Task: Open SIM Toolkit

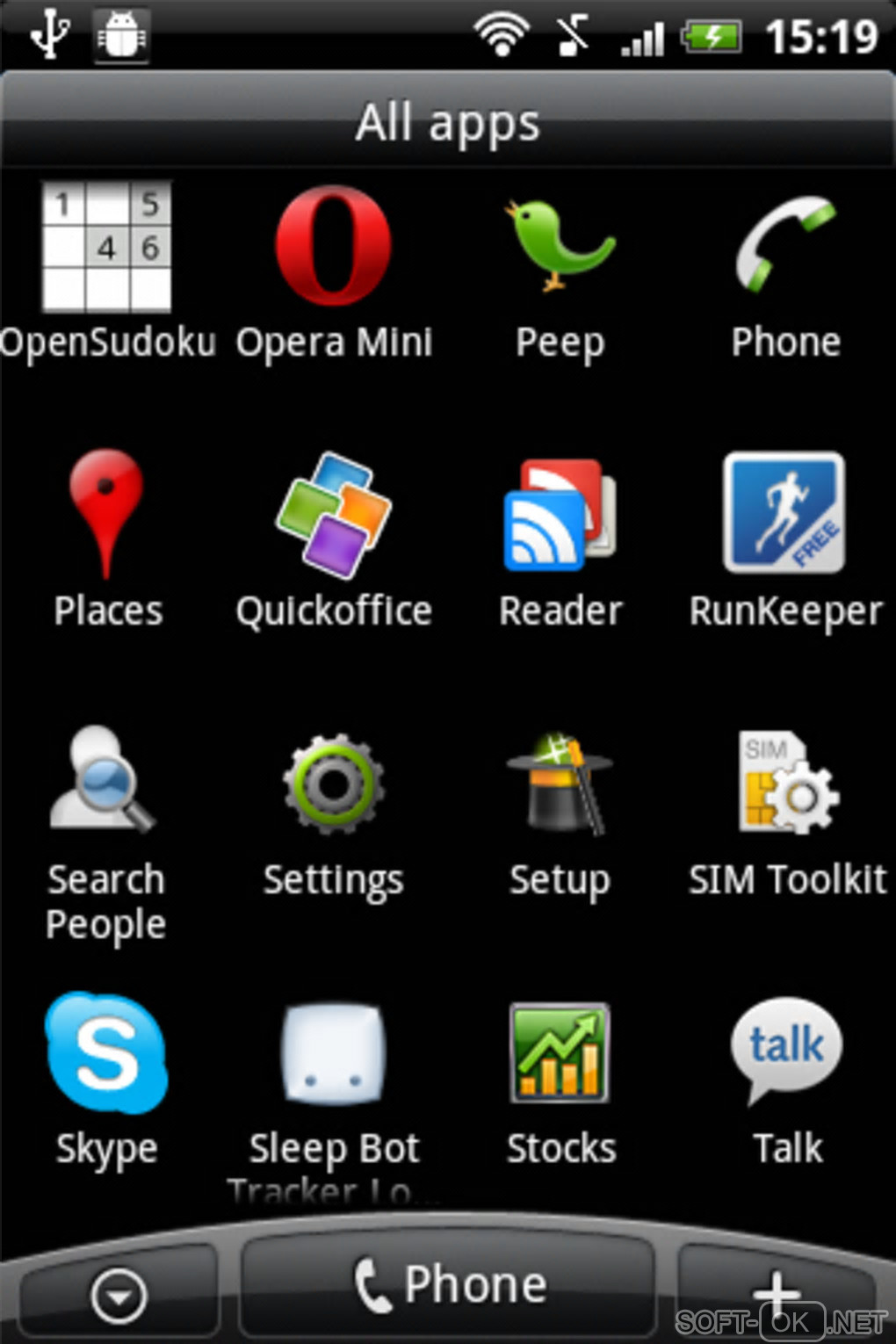Action: click(788, 784)
